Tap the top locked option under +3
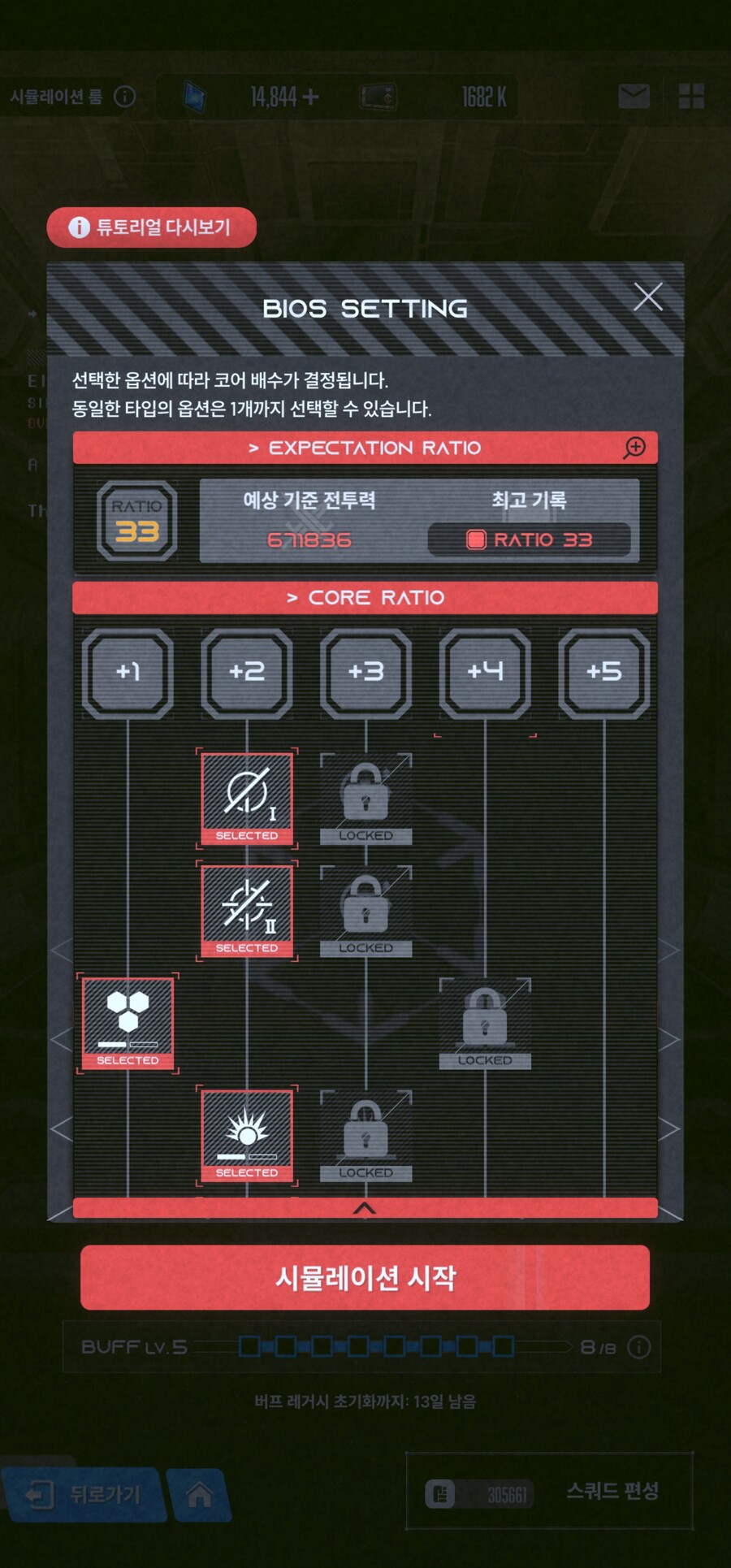 tap(365, 798)
